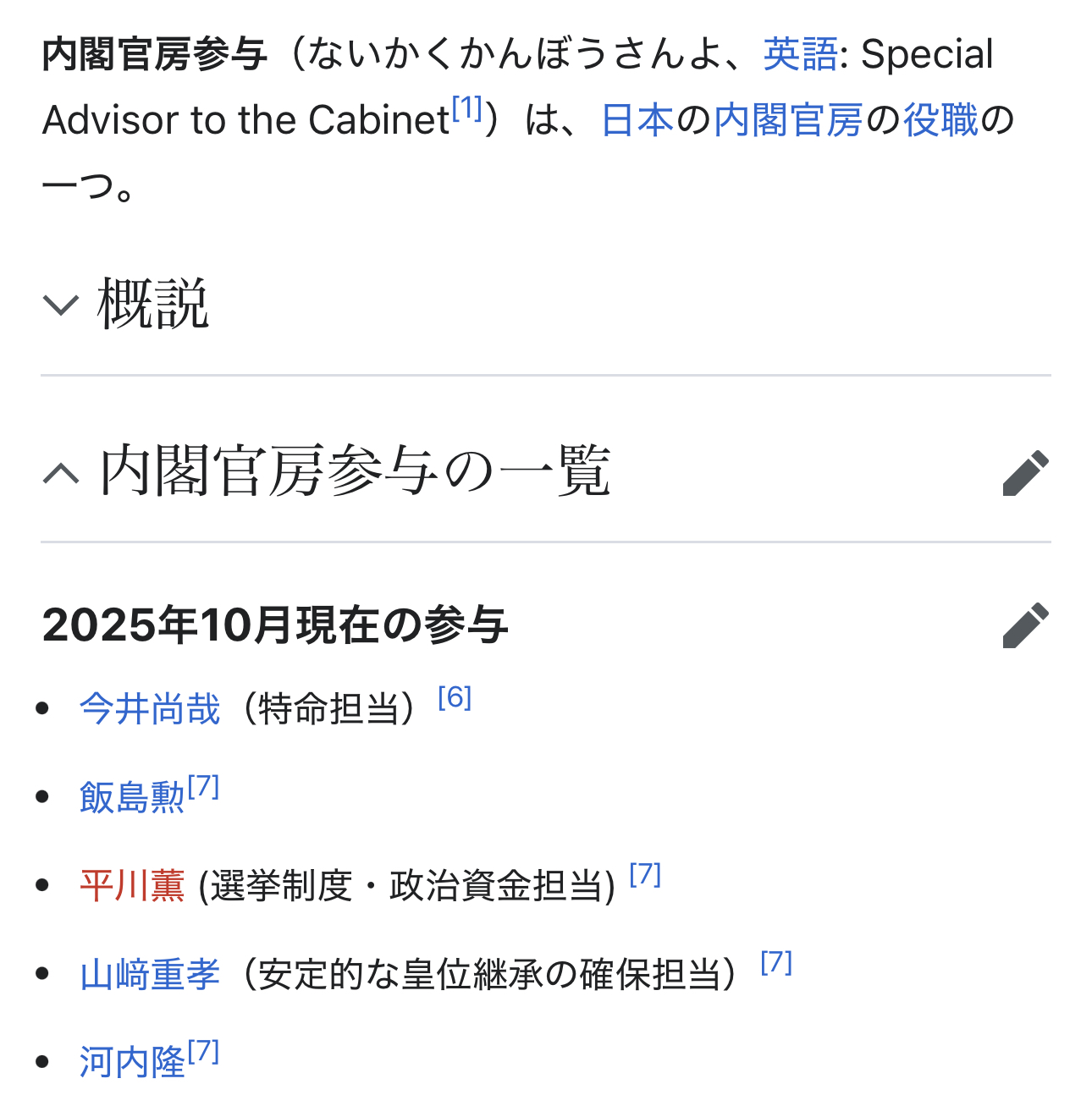
Task: Open citation [7] after 皇位継承の確保担当
Action: [776, 963]
